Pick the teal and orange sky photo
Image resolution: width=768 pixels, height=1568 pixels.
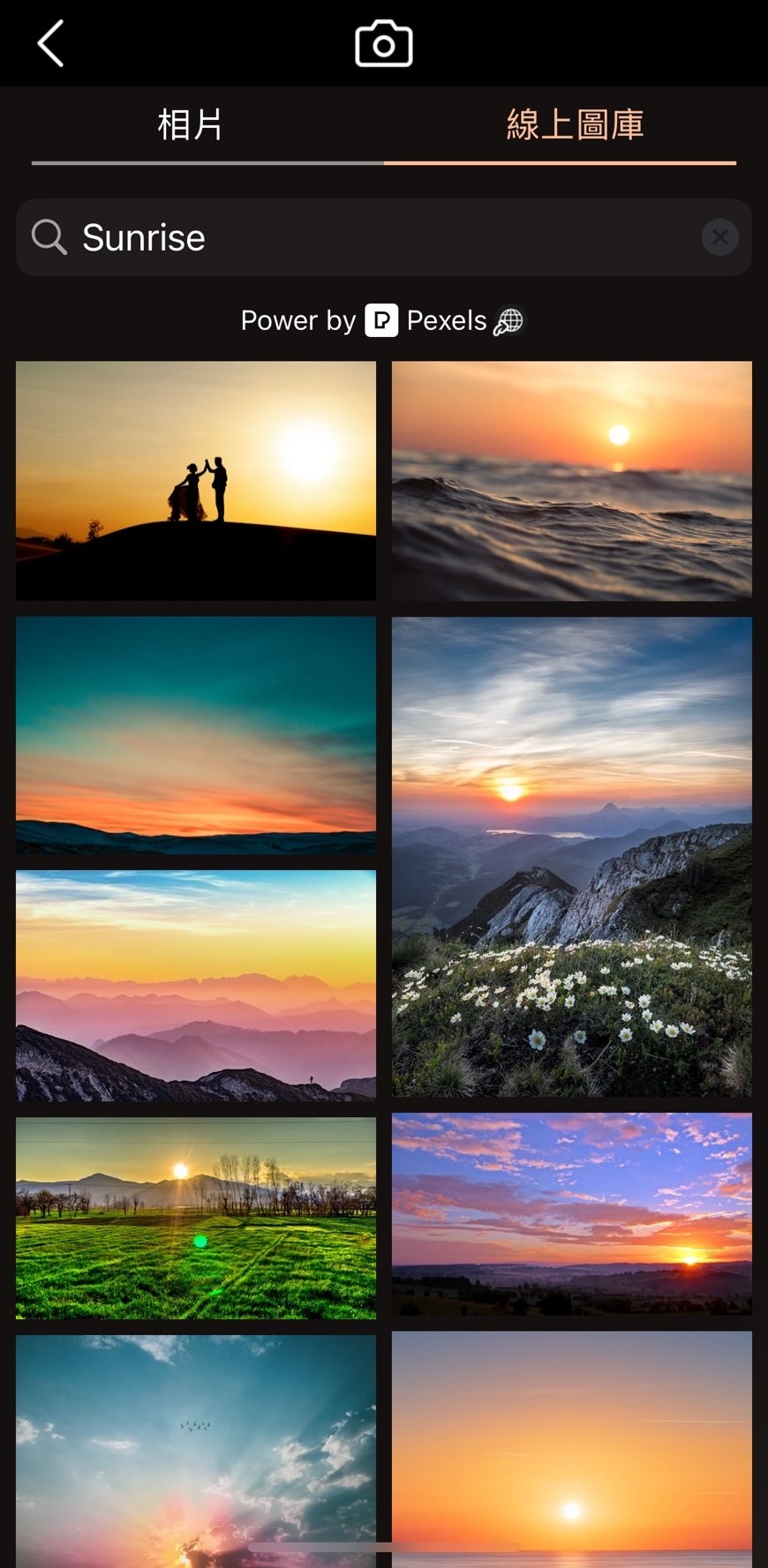[196, 735]
